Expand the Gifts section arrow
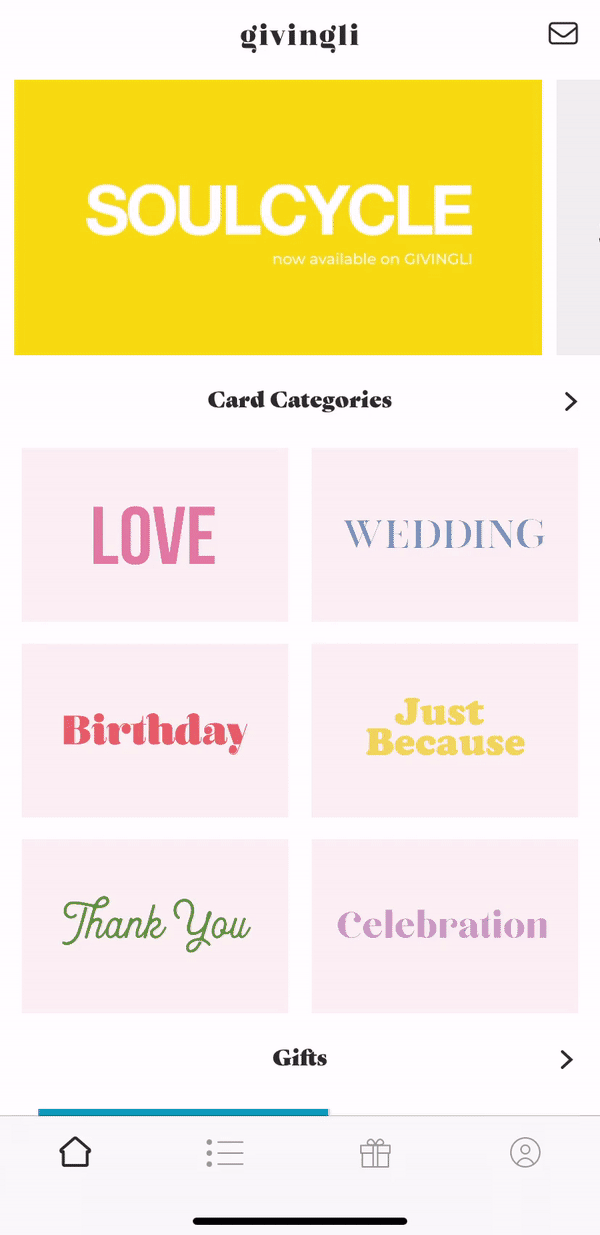 pos(567,1060)
